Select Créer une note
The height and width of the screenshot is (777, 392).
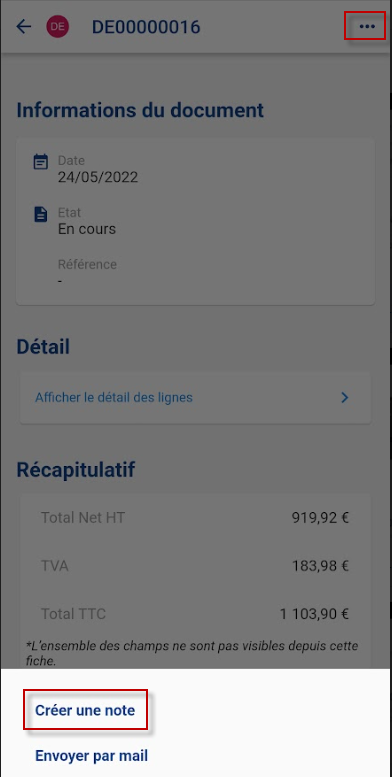(x=85, y=710)
